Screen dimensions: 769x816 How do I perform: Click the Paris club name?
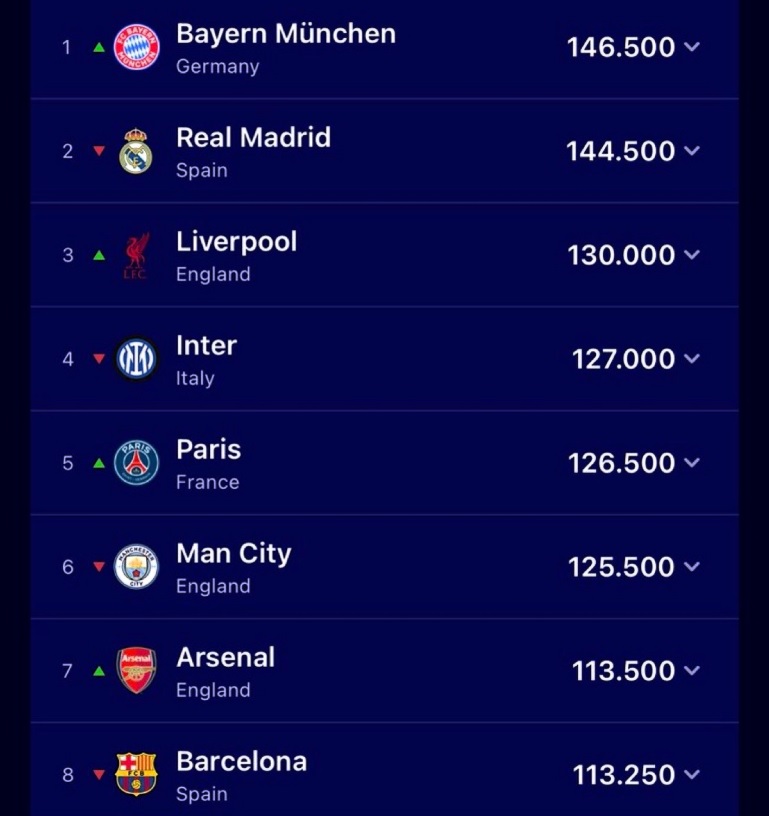[208, 450]
